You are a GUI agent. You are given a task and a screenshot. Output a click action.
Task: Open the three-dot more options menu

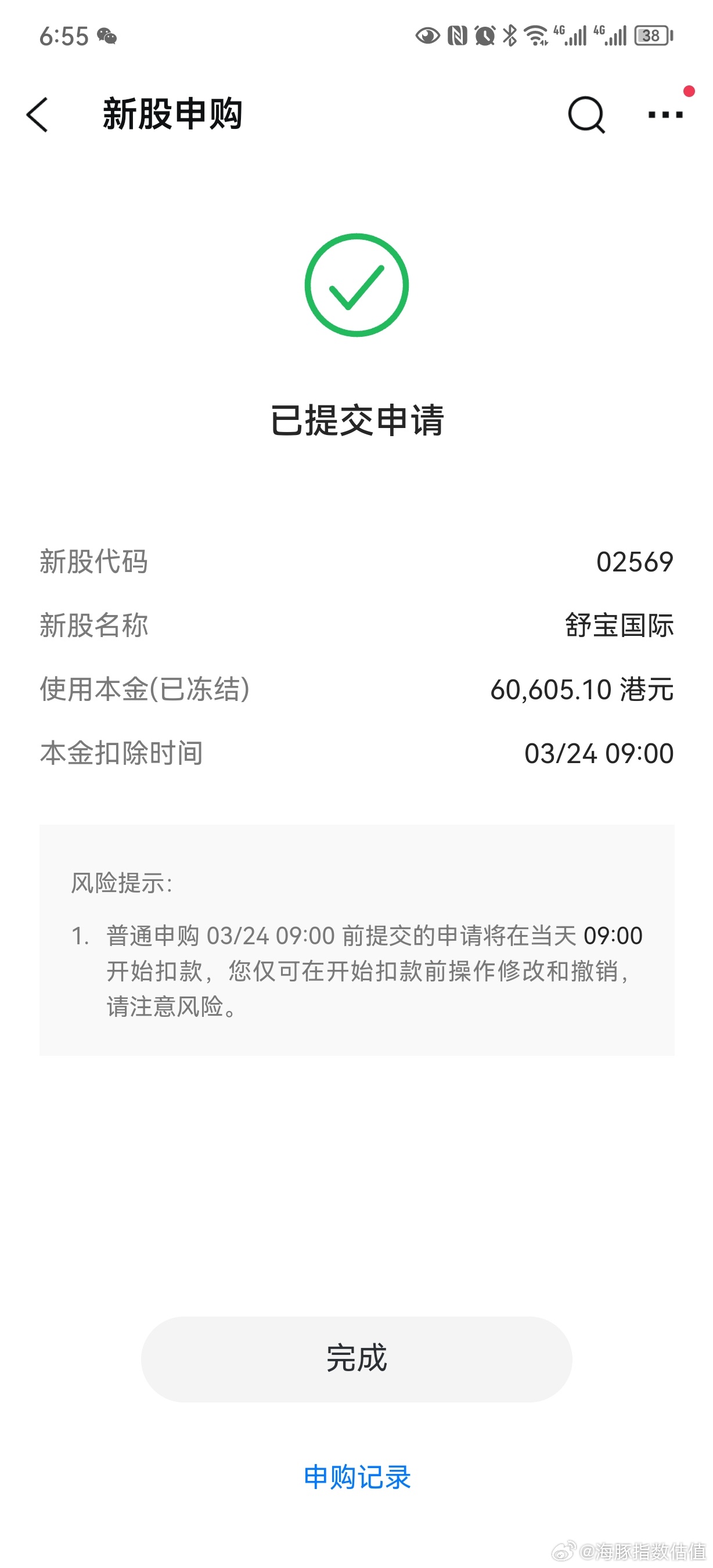pos(665,114)
